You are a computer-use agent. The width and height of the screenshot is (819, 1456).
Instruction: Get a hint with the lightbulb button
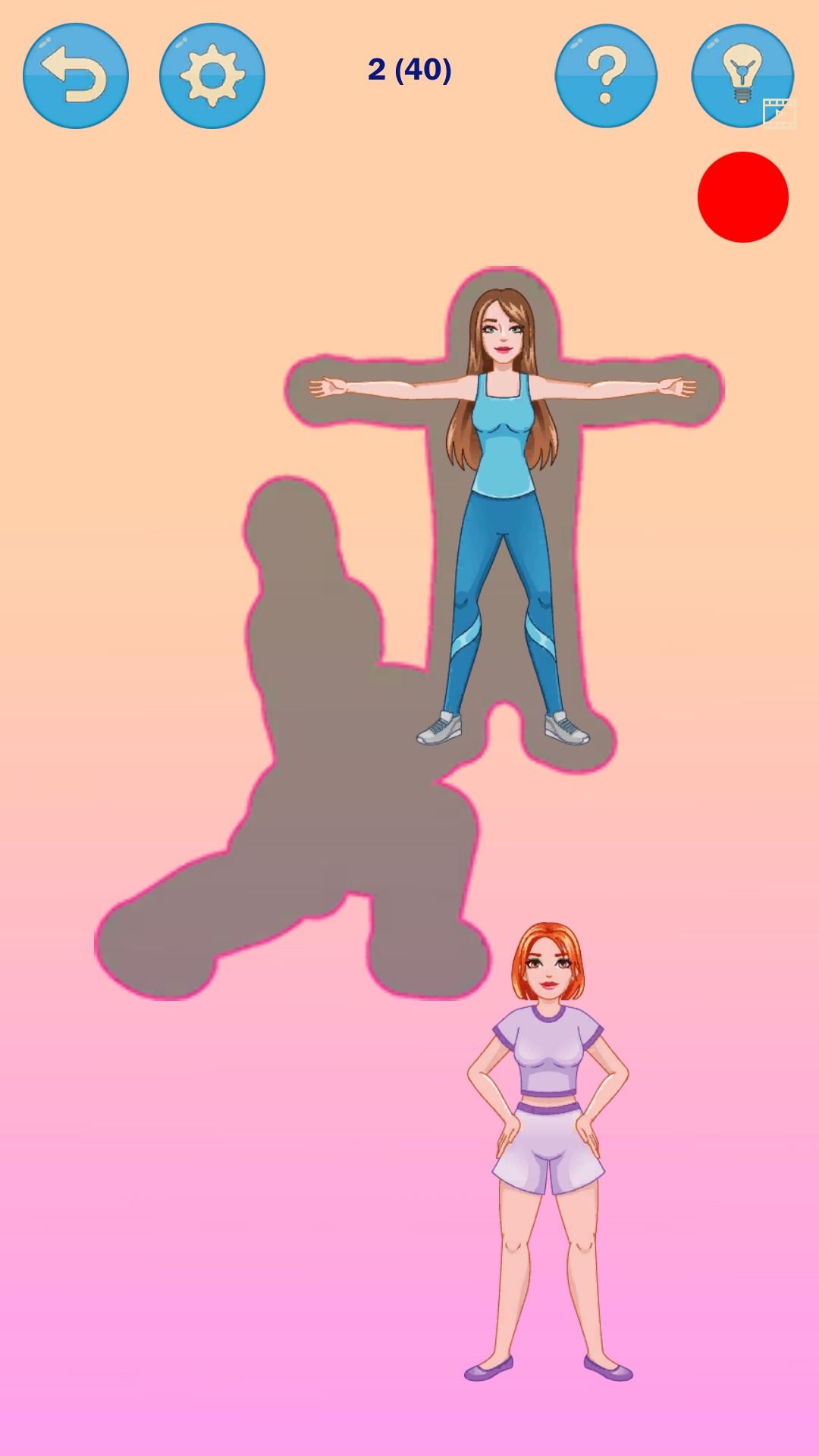pyautogui.click(x=742, y=76)
